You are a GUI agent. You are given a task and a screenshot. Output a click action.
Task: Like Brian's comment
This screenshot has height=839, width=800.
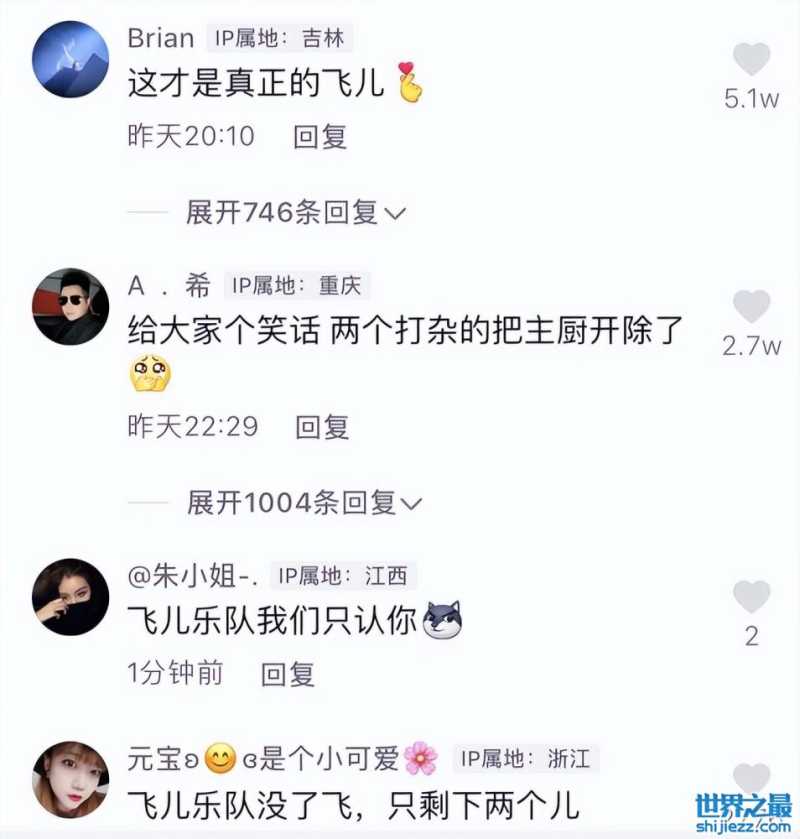click(752, 60)
